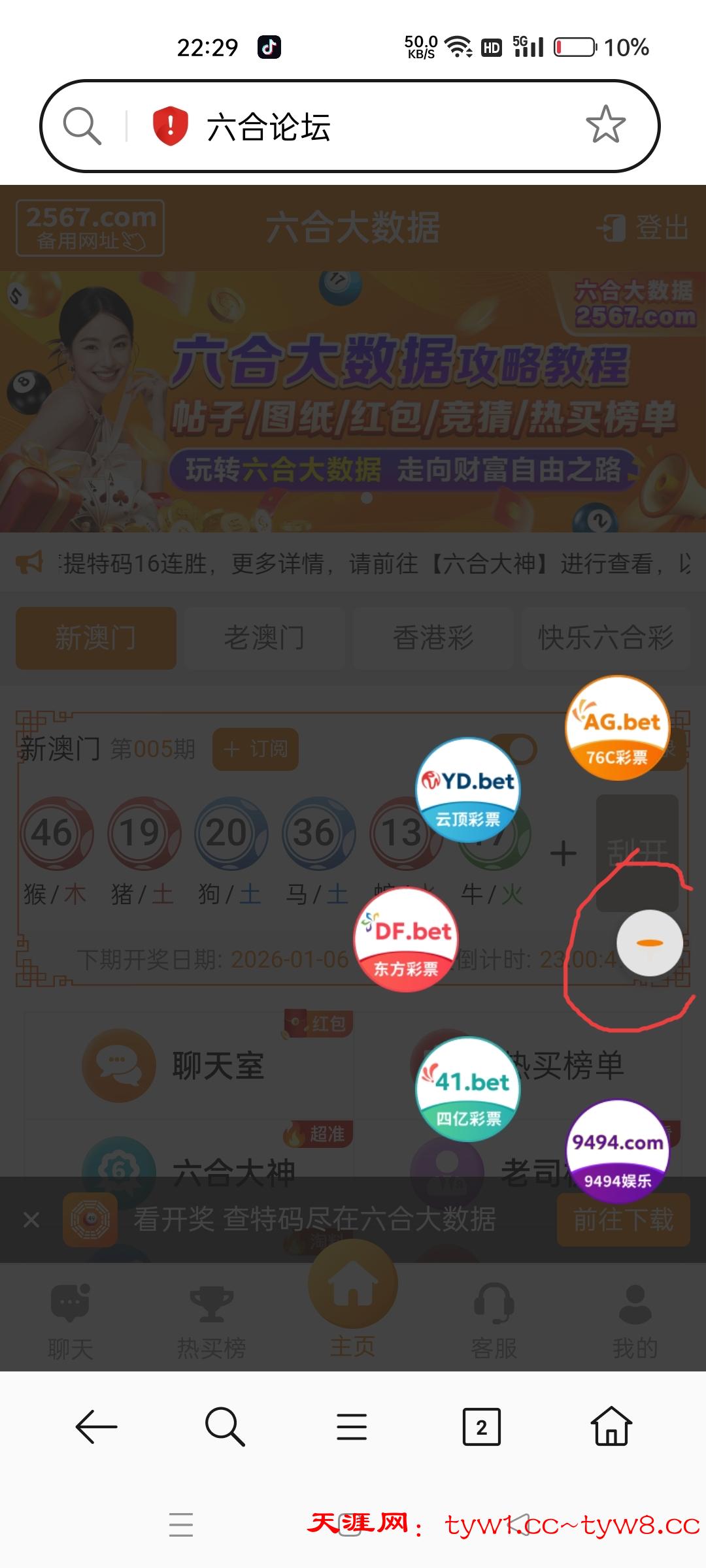The image size is (706, 1568).
Task: Open the 9494.com 娱乐 floating bubble
Action: [x=617, y=1151]
